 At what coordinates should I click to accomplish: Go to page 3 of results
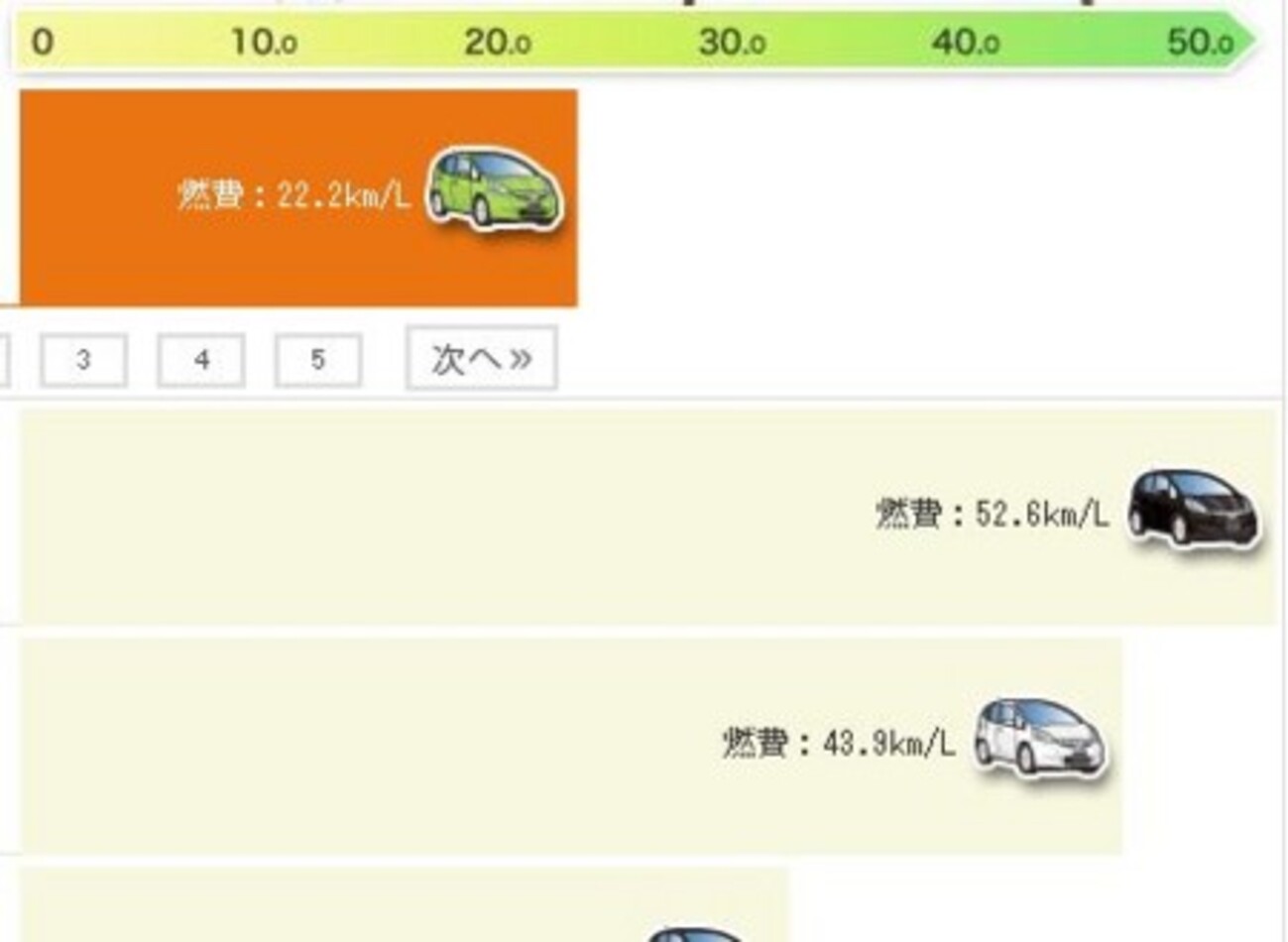click(83, 360)
